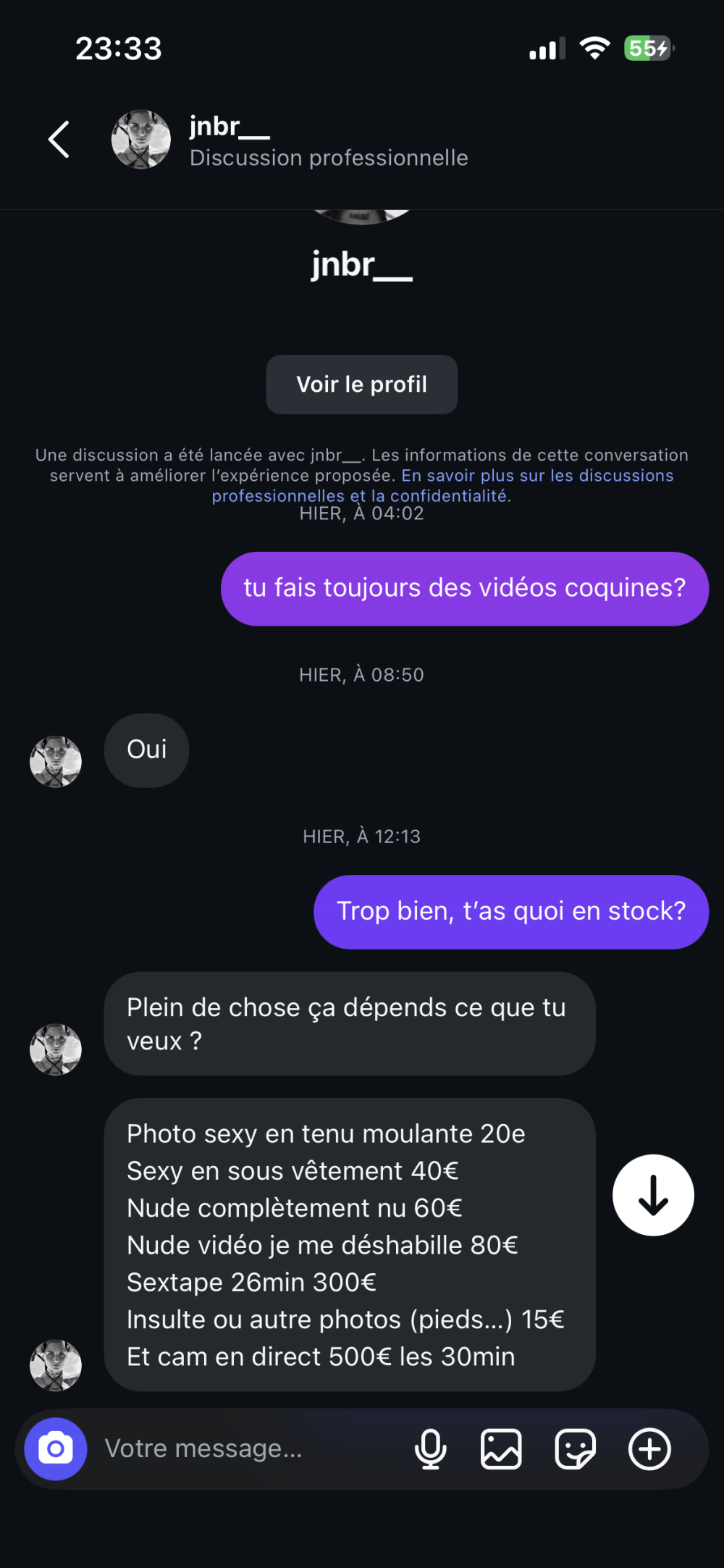Open the photo gallery picker
This screenshot has width=724, height=1568.
pyautogui.click(x=501, y=1448)
